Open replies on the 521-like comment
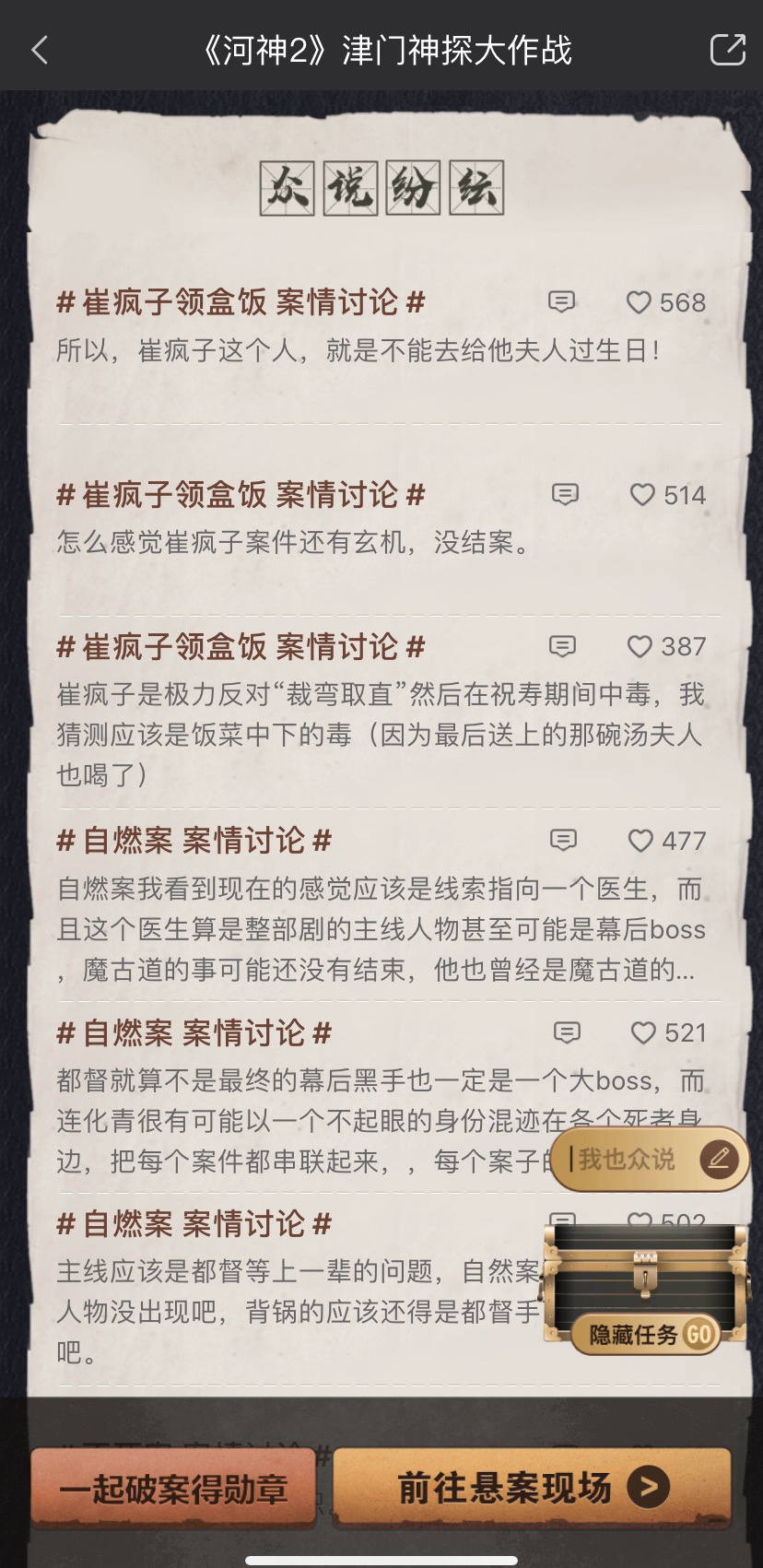The width and height of the screenshot is (763, 1568). click(x=567, y=1032)
